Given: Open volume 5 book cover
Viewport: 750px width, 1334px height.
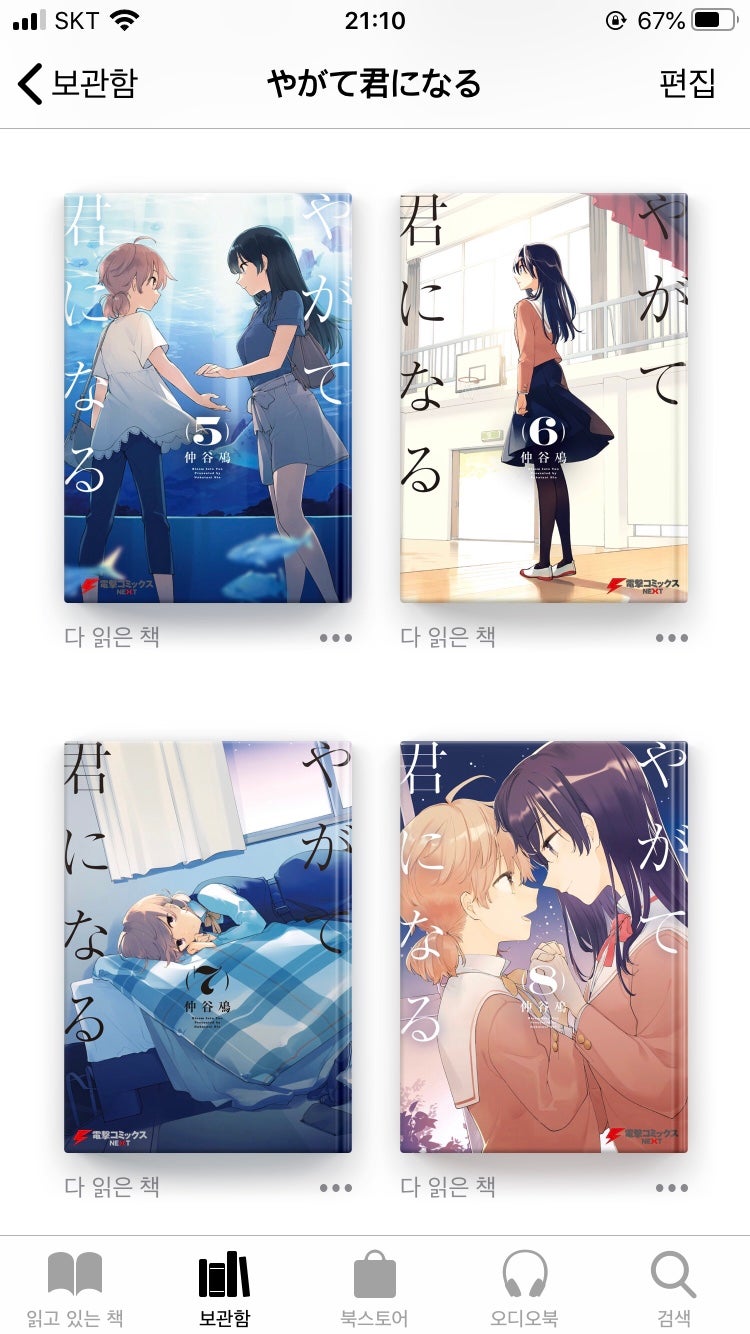Looking at the screenshot, I should point(208,398).
